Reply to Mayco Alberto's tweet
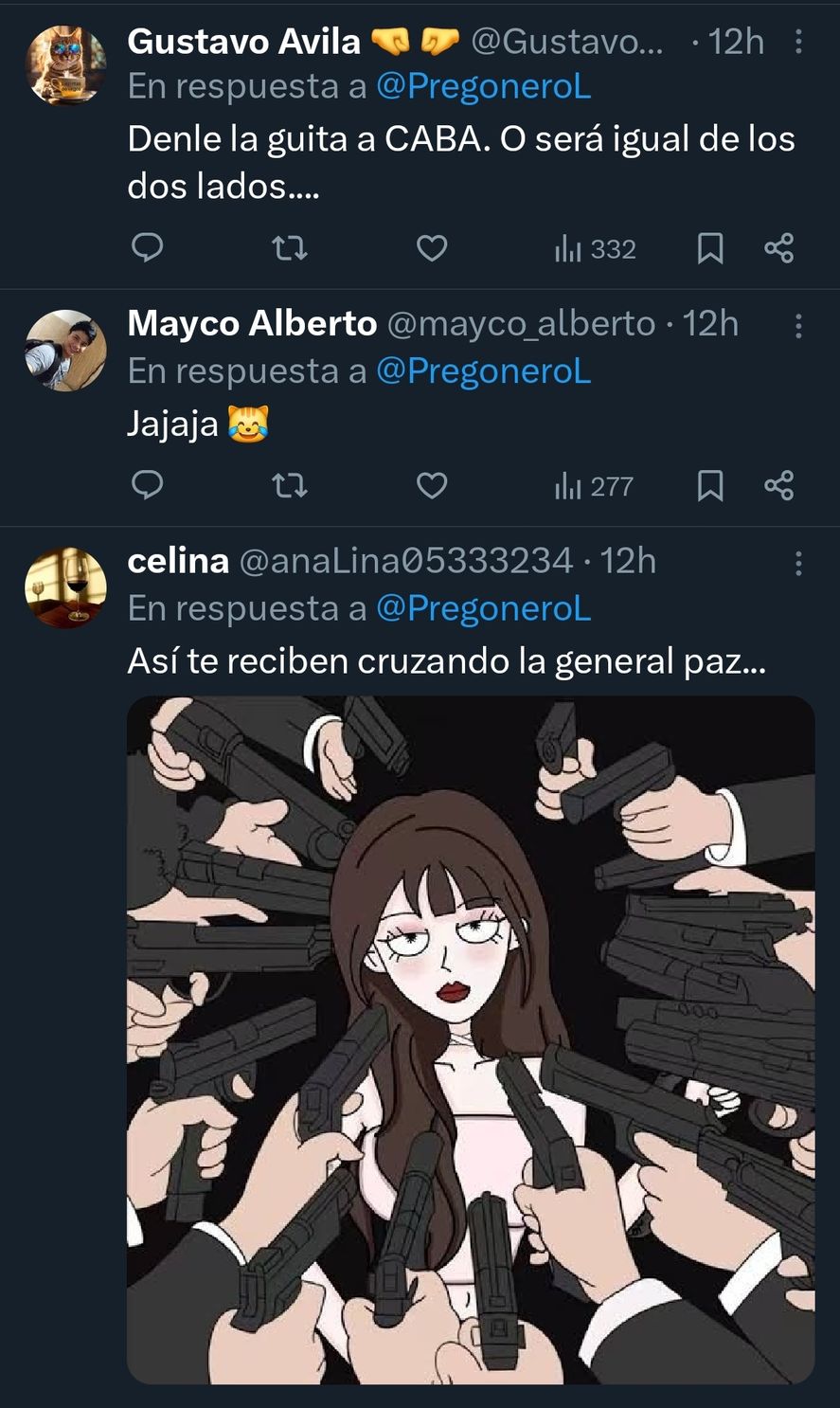Screen dimensions: 840x1408 tap(147, 485)
